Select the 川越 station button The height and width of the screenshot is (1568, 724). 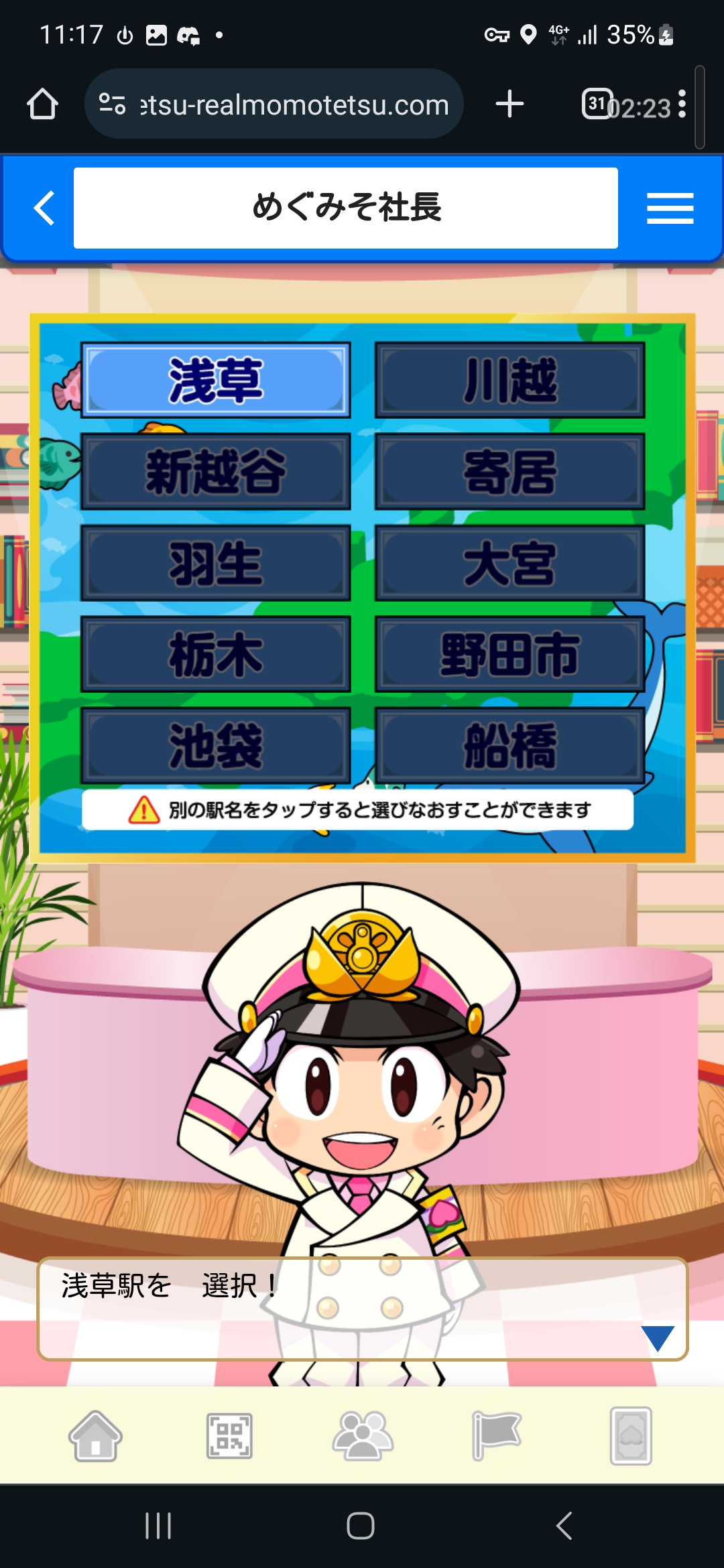(510, 381)
